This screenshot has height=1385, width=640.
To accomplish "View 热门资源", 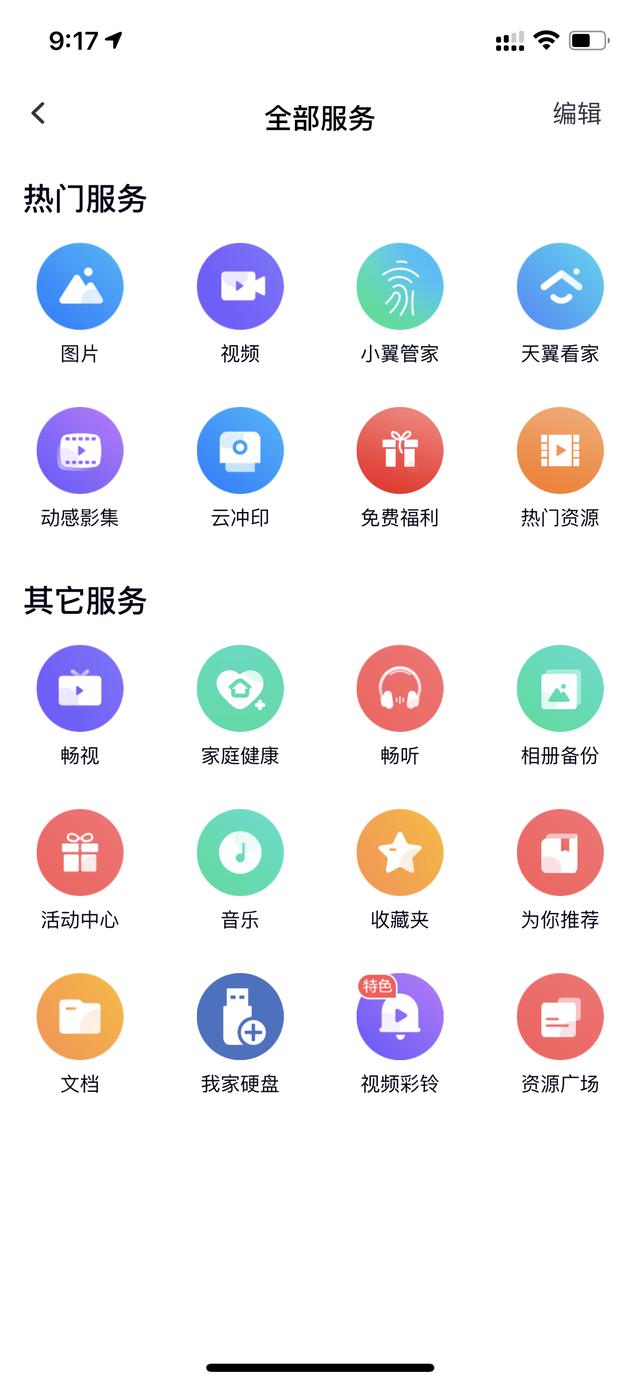I will tap(560, 451).
